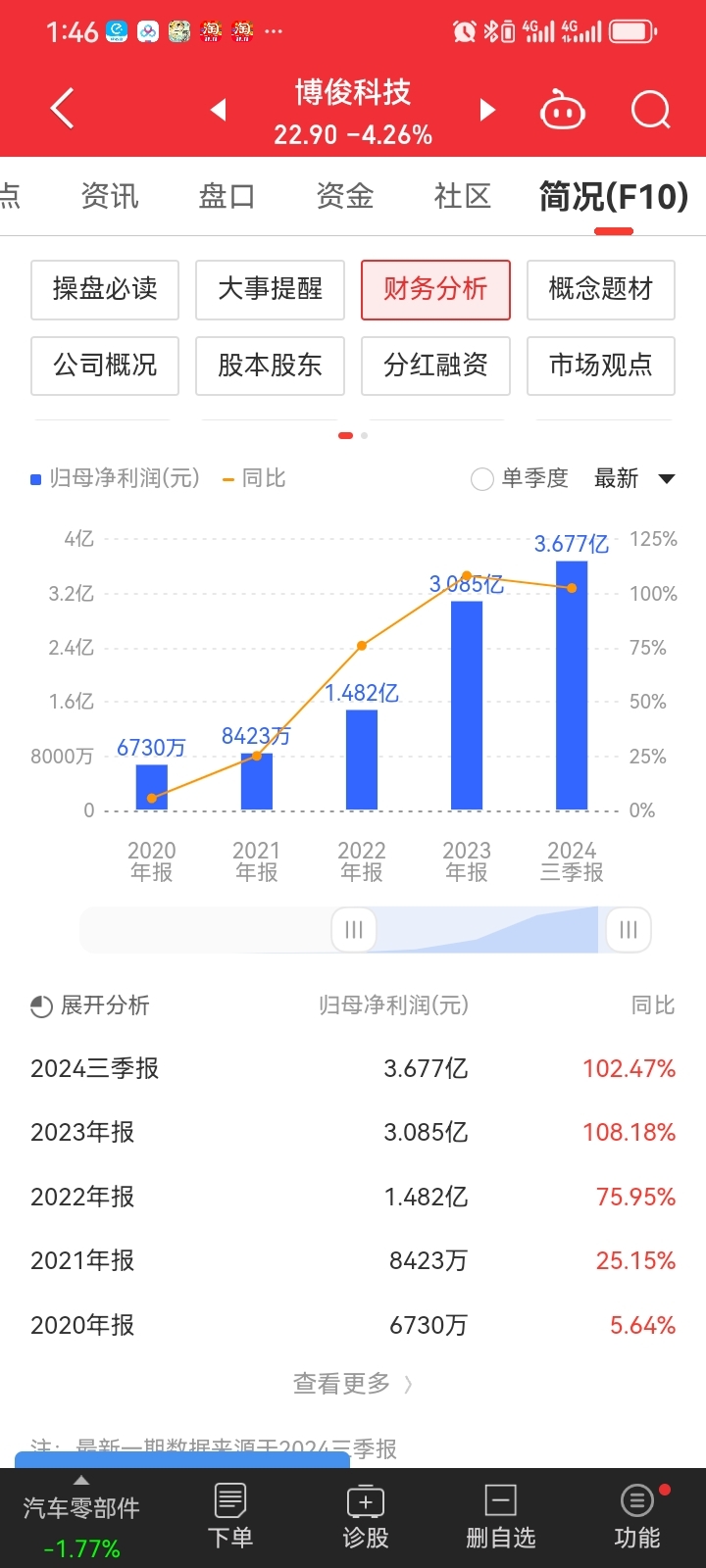Open 股本股东 section
Image resolution: width=706 pixels, height=1568 pixels.
tap(270, 366)
